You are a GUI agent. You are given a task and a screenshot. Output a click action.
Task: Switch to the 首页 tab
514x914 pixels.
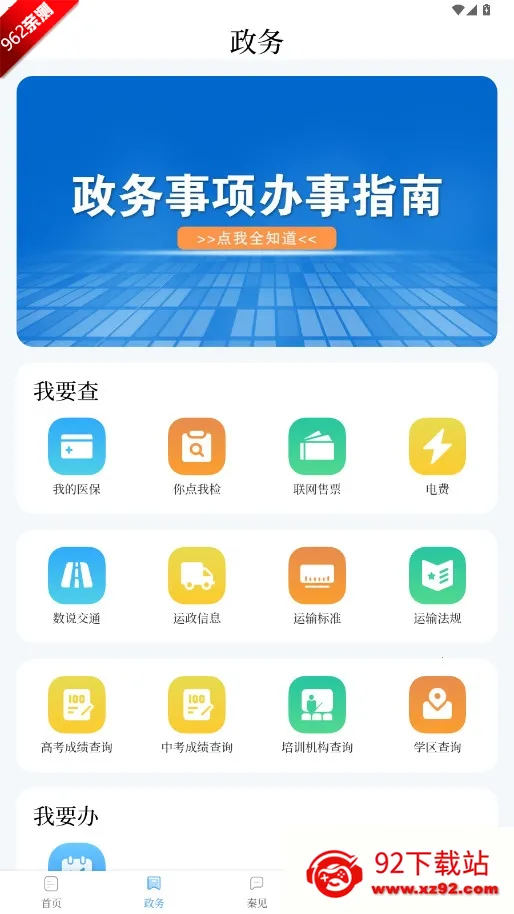pyautogui.click(x=51, y=892)
